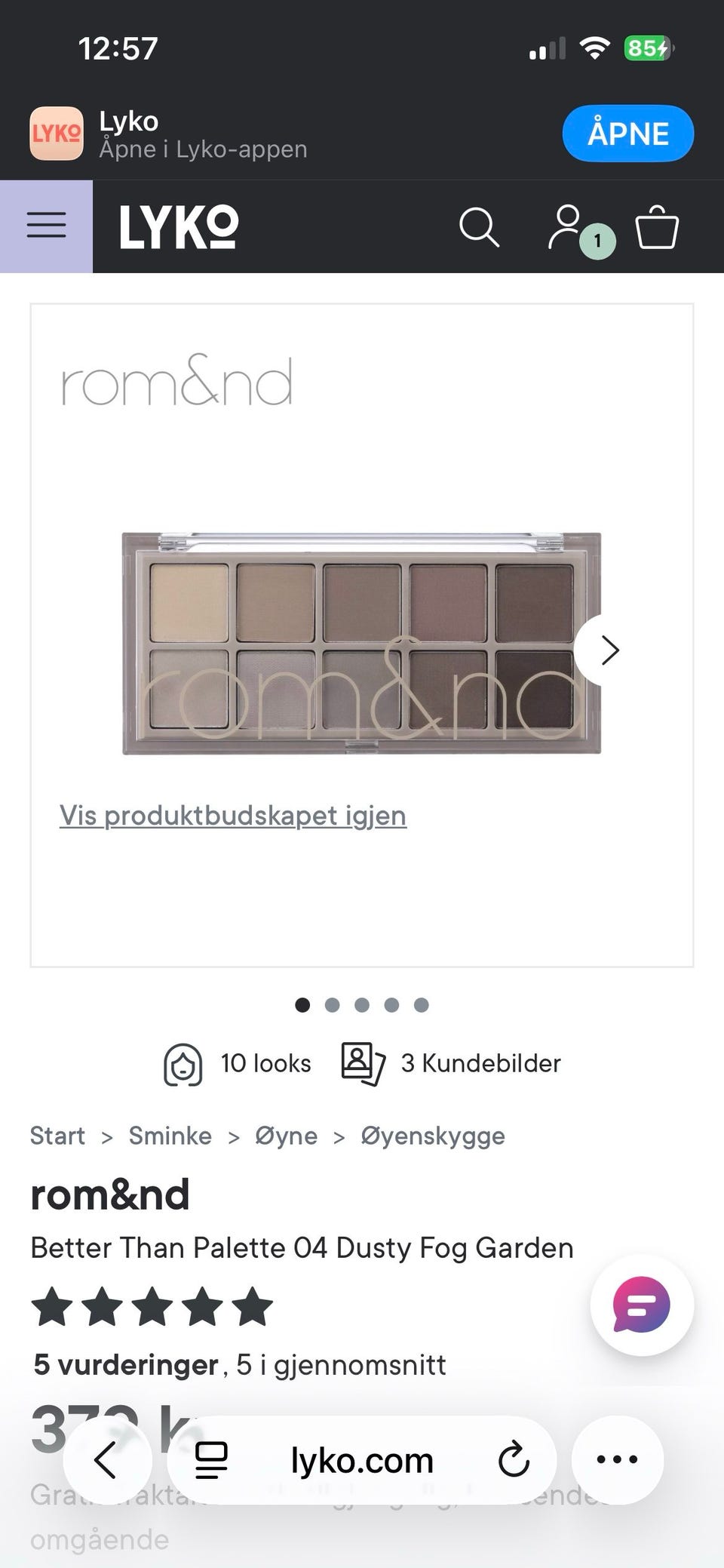The width and height of the screenshot is (724, 1568).
Task: Open the Øyne breadcrumb category
Action: (x=286, y=1136)
